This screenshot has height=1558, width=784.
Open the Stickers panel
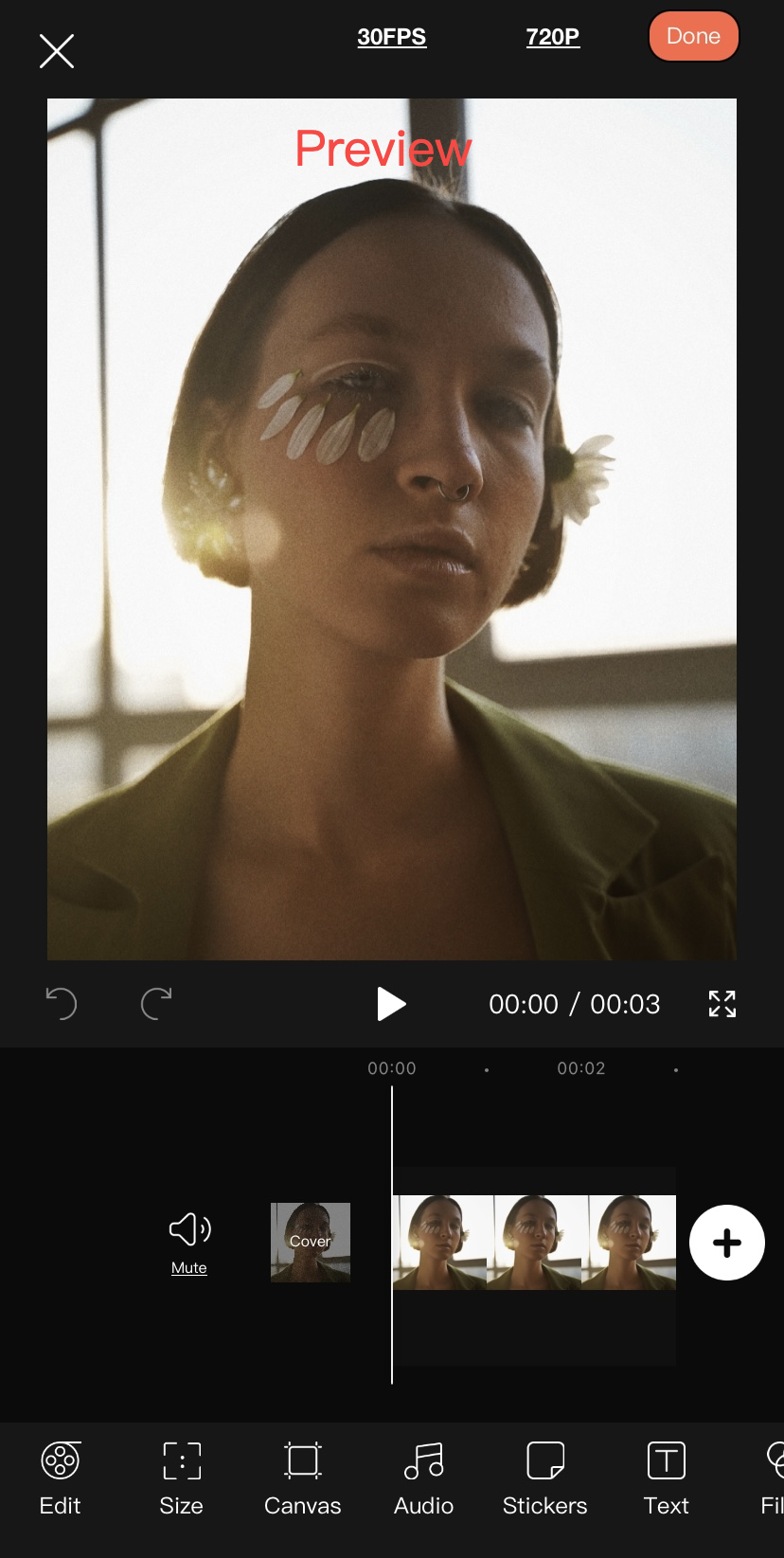click(545, 1477)
